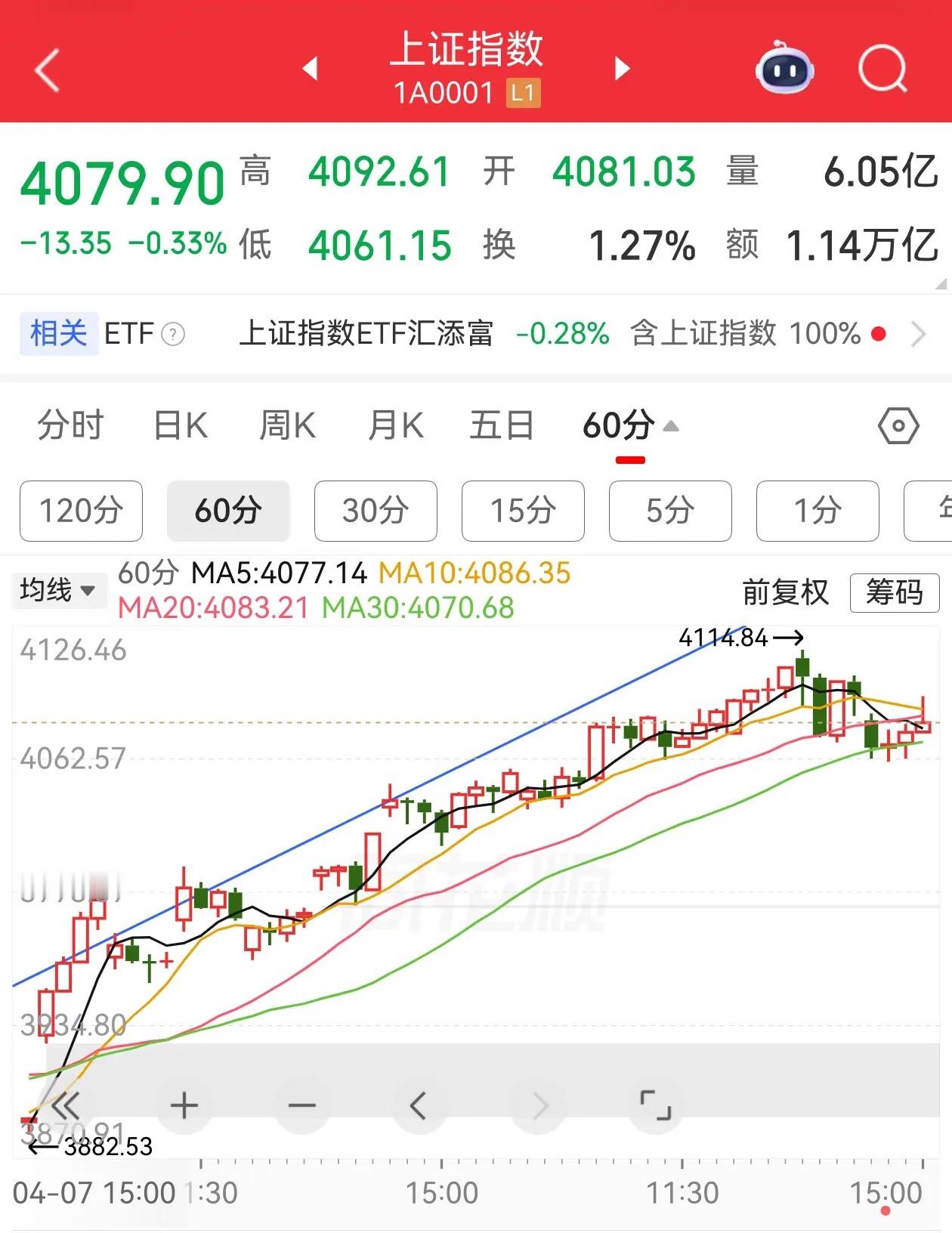The width and height of the screenshot is (952, 1233).
Task: Switch to the 日K daily chart tab
Action: [x=179, y=425]
